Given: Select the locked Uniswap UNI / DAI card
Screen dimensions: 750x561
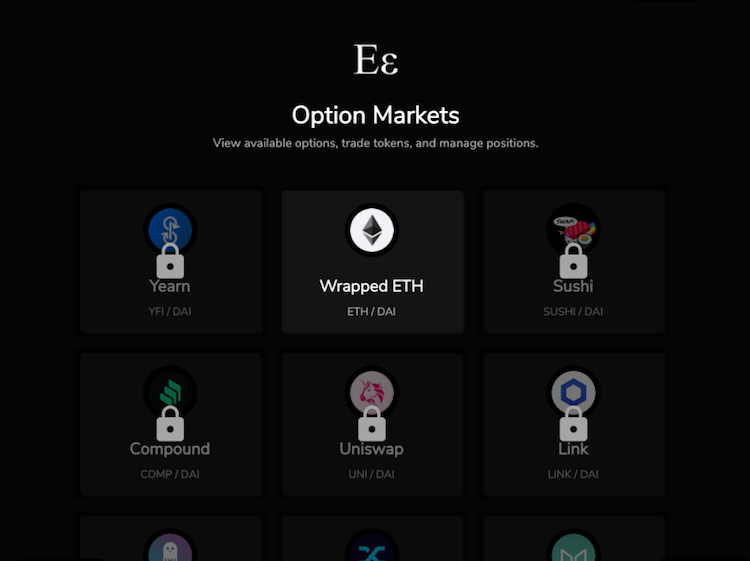Looking at the screenshot, I should 372,425.
